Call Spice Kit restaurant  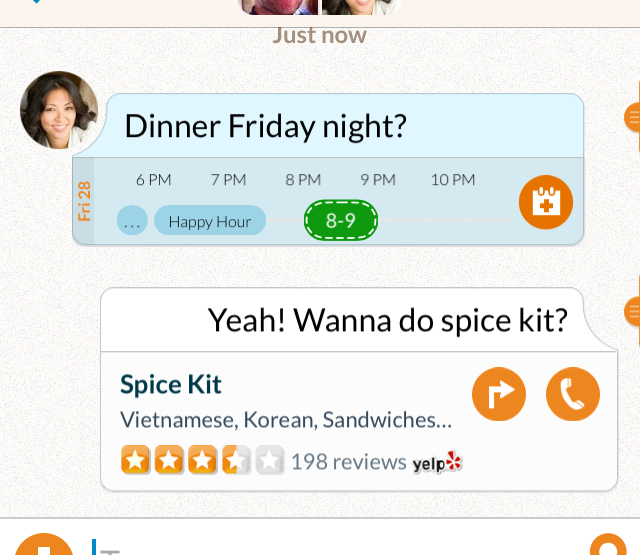point(573,394)
